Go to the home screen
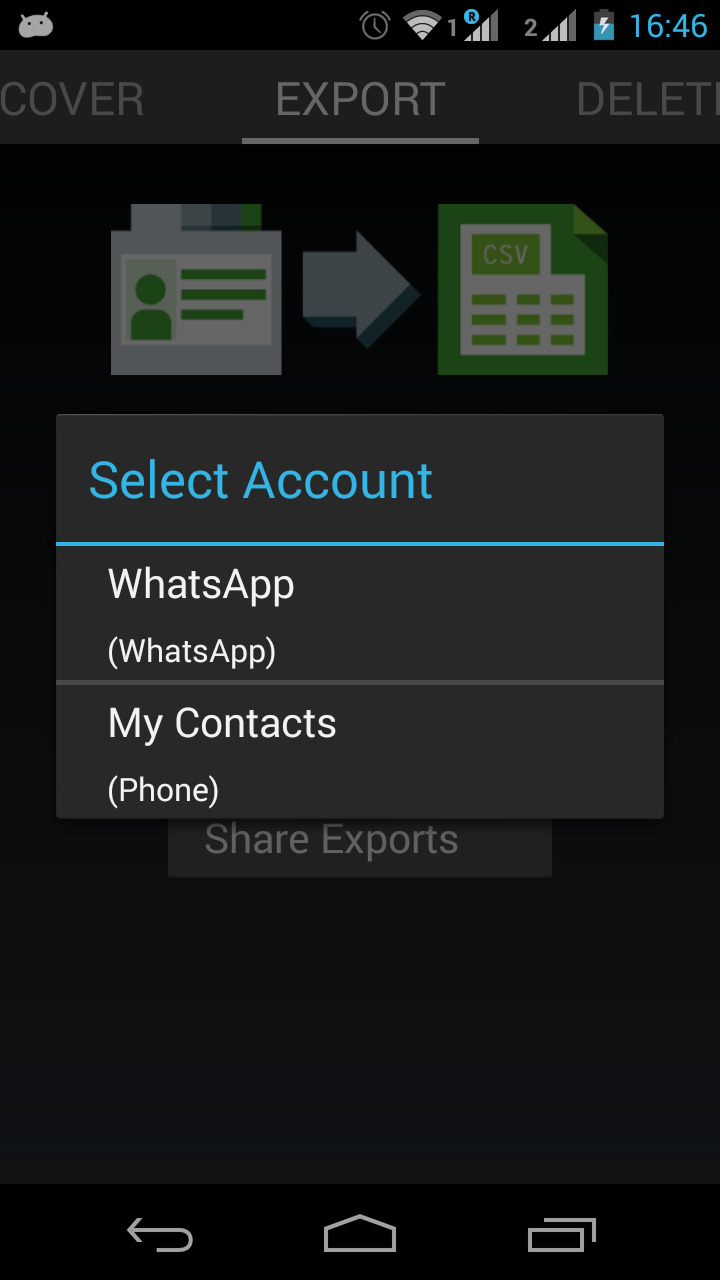720x1280 pixels. [360, 1235]
